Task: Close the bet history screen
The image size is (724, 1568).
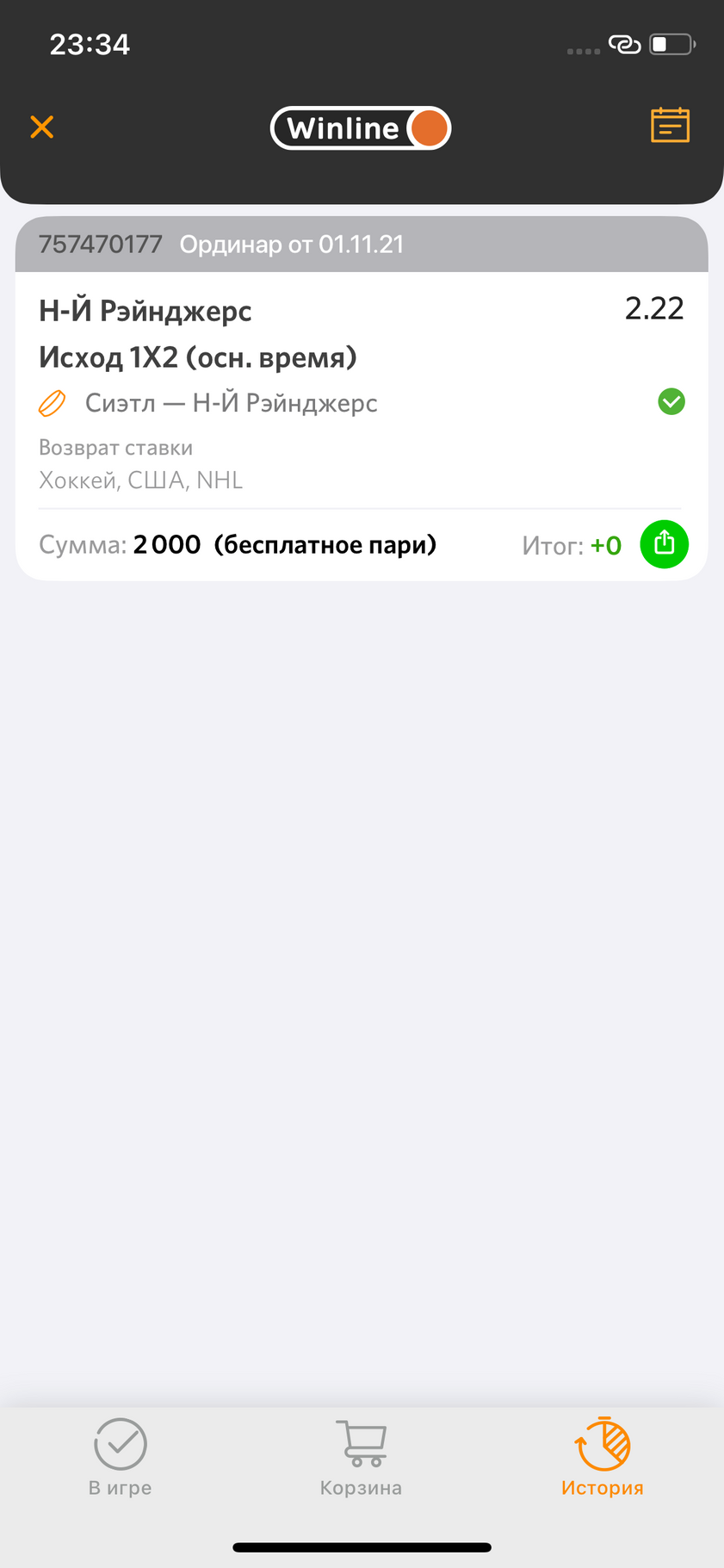Action: pyautogui.click(x=41, y=127)
